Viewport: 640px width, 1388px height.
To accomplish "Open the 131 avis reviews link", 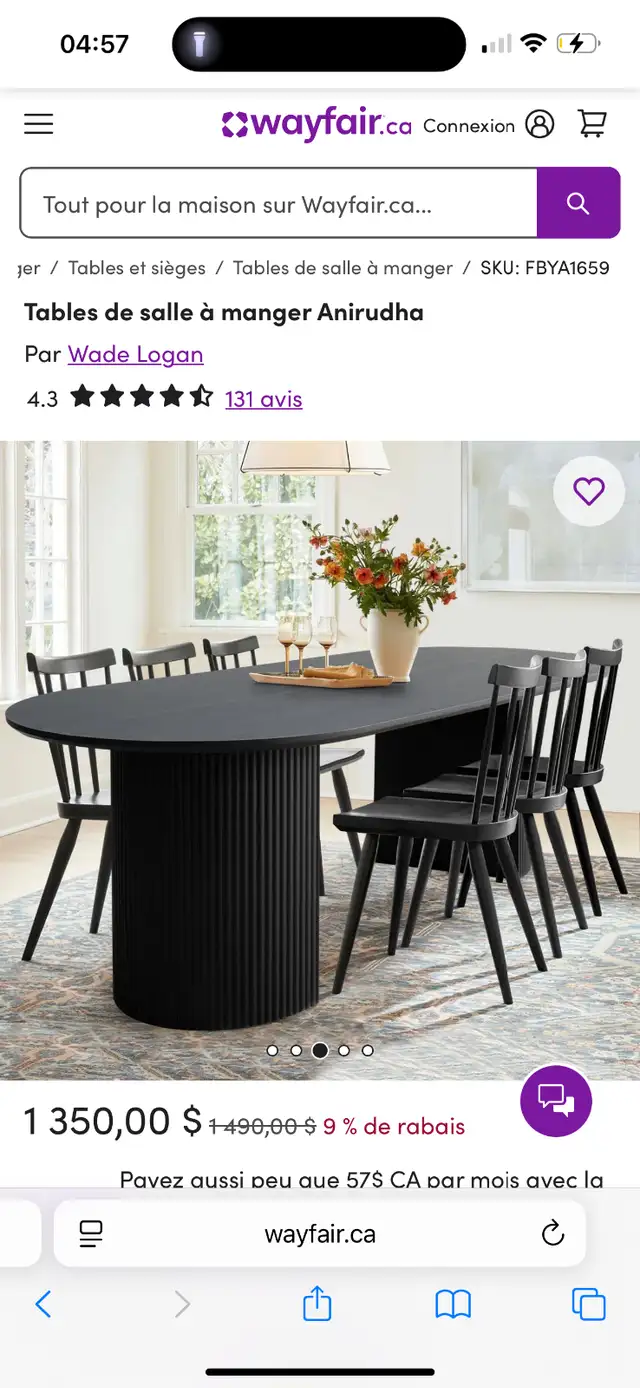I will pyautogui.click(x=264, y=399).
